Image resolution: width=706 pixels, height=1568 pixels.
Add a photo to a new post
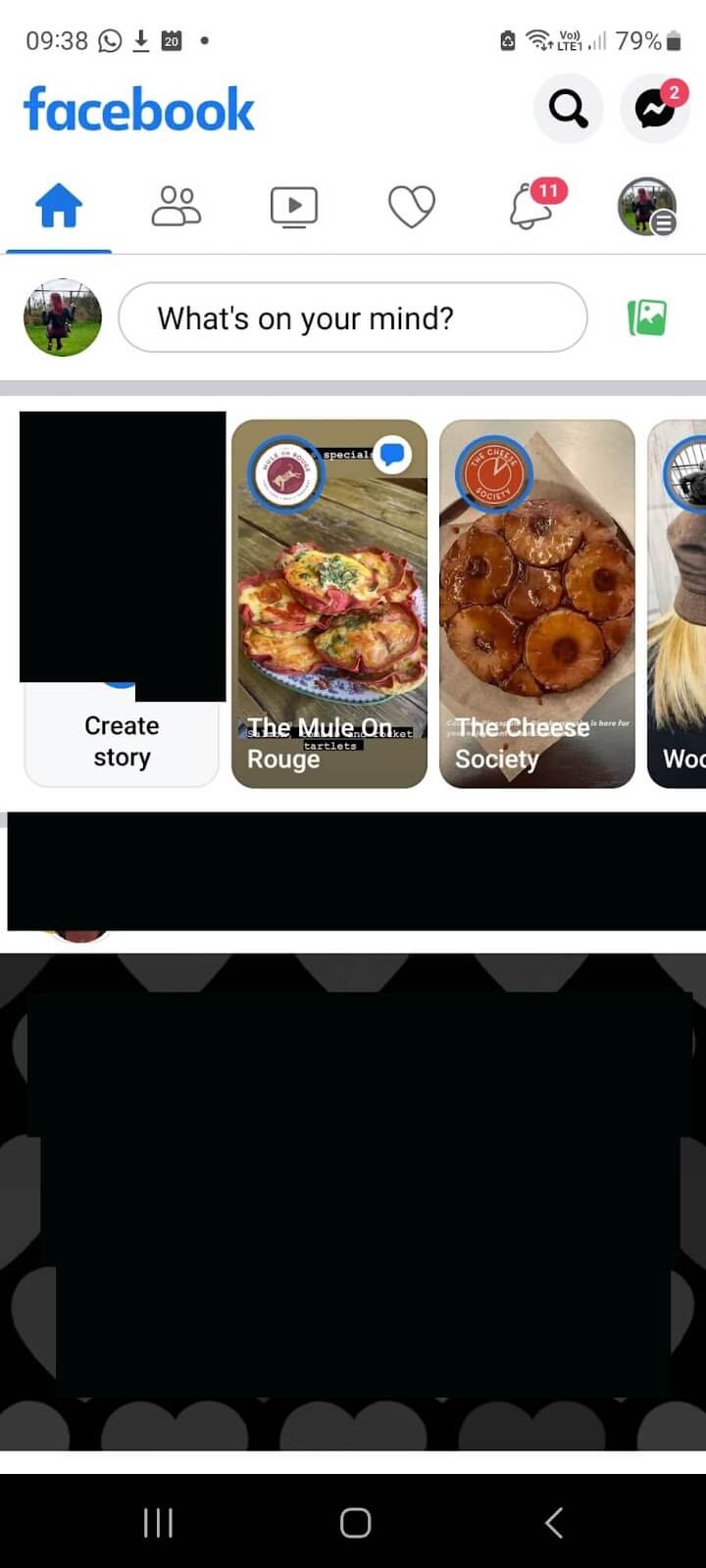tap(646, 318)
